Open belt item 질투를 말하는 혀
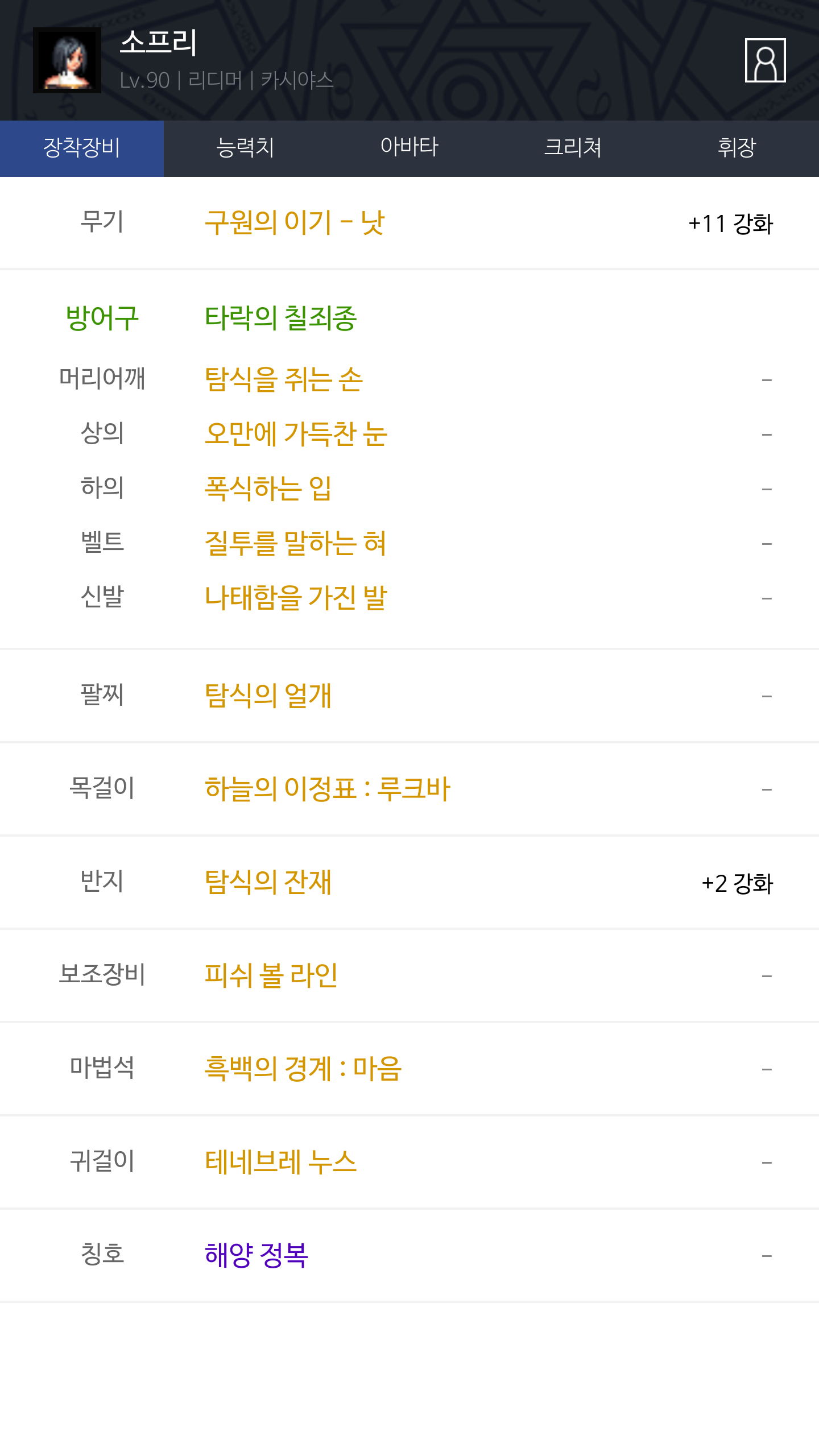The width and height of the screenshot is (819, 1456). [295, 543]
